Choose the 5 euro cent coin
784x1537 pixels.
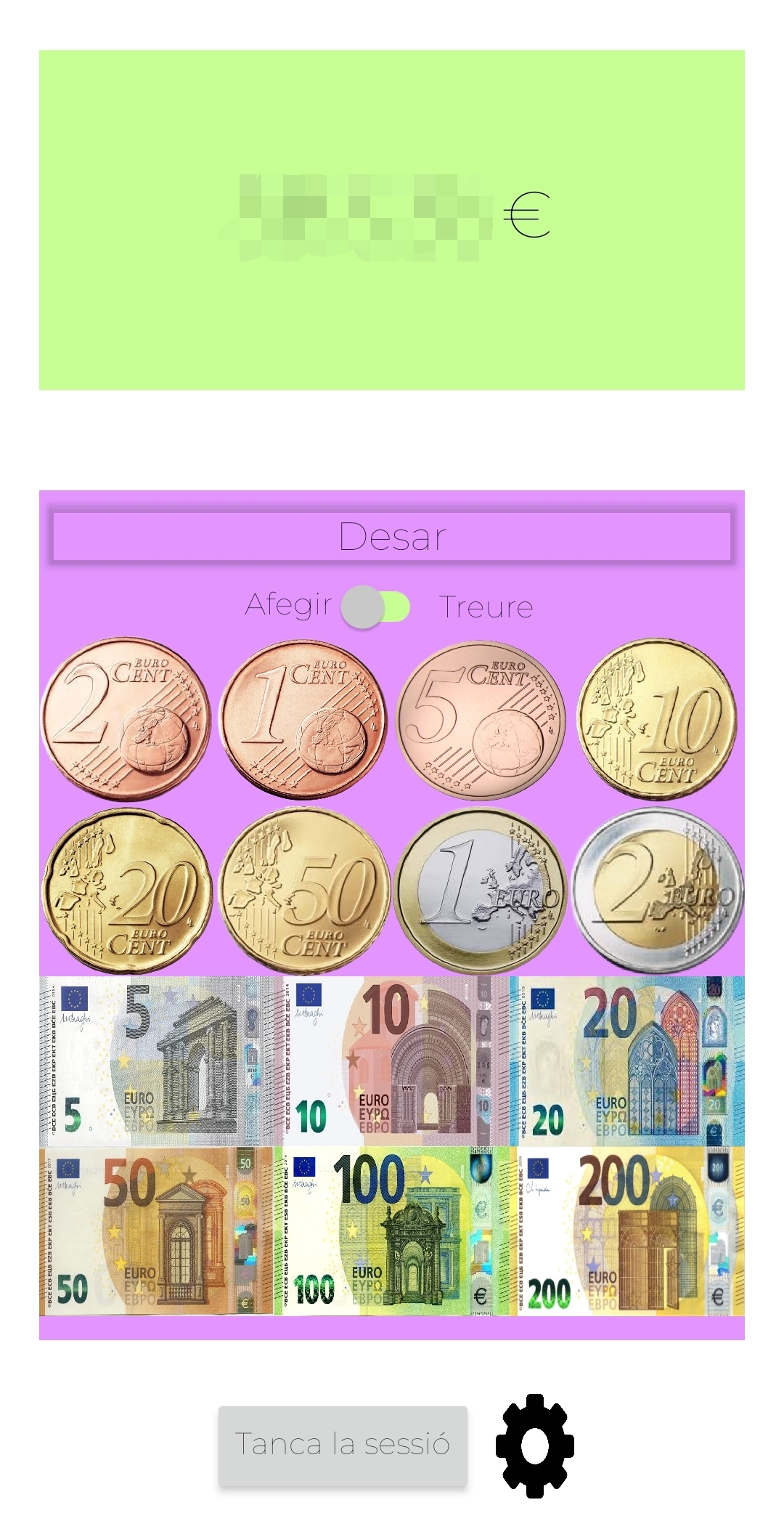(481, 719)
